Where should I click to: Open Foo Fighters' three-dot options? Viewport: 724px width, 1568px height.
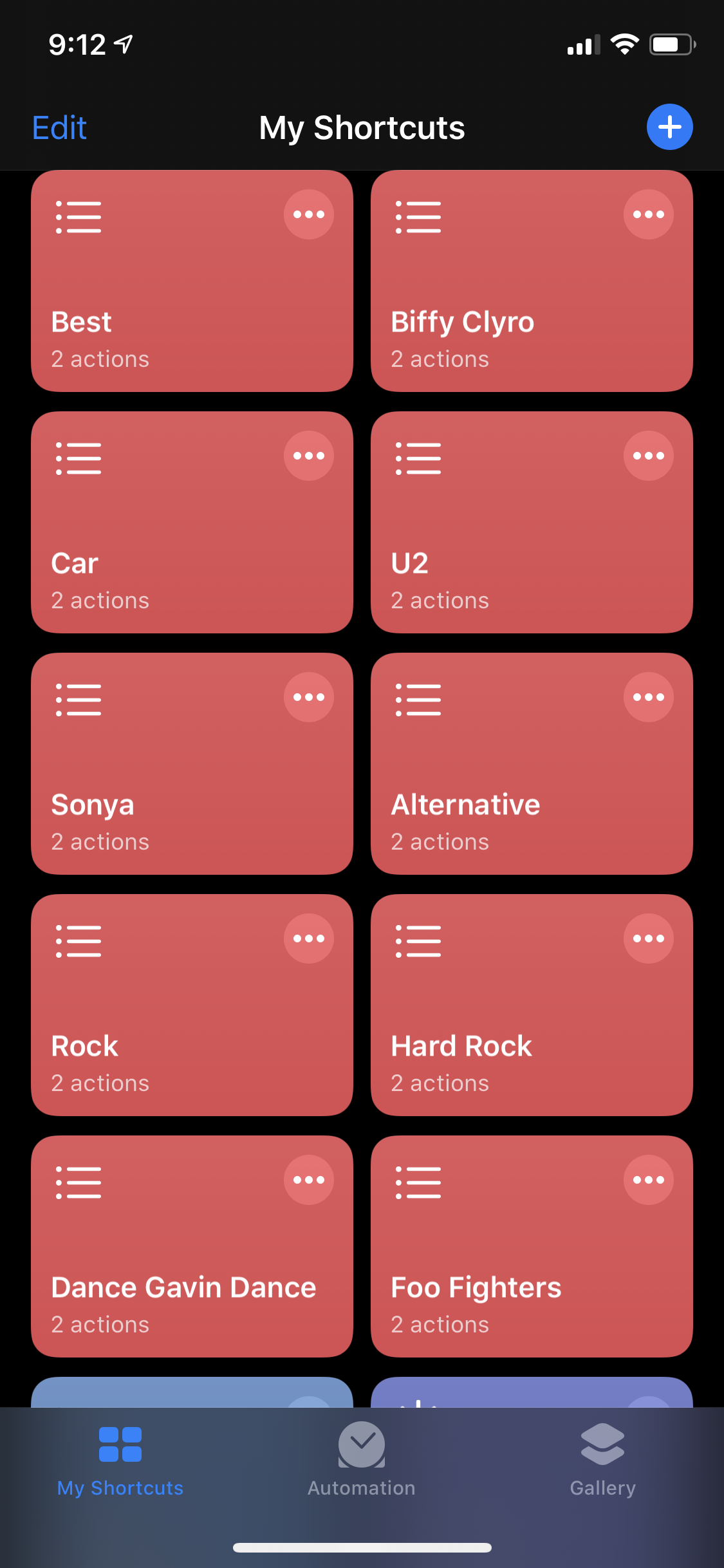click(x=648, y=1180)
